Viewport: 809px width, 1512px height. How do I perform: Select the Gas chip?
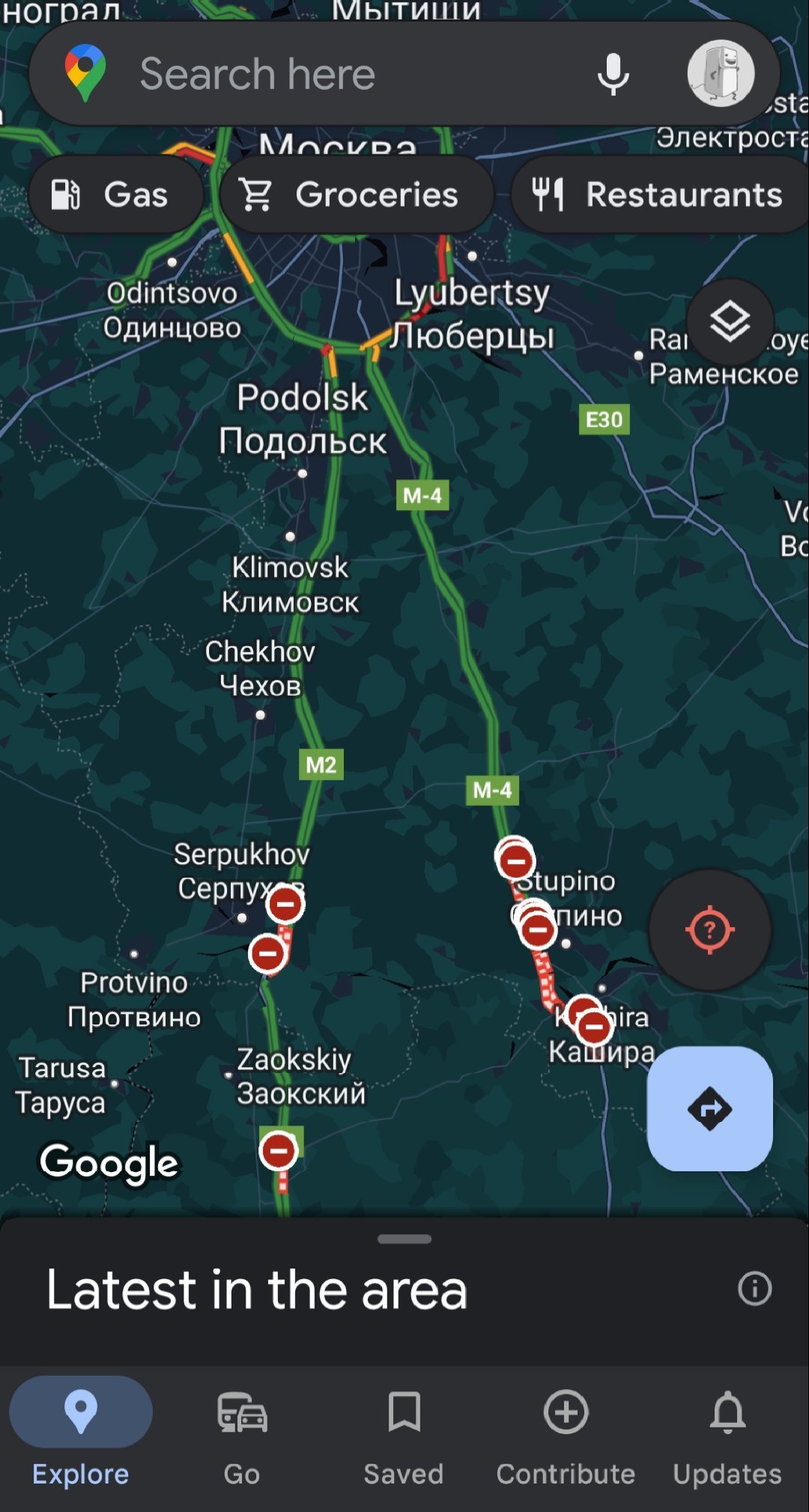pos(116,195)
